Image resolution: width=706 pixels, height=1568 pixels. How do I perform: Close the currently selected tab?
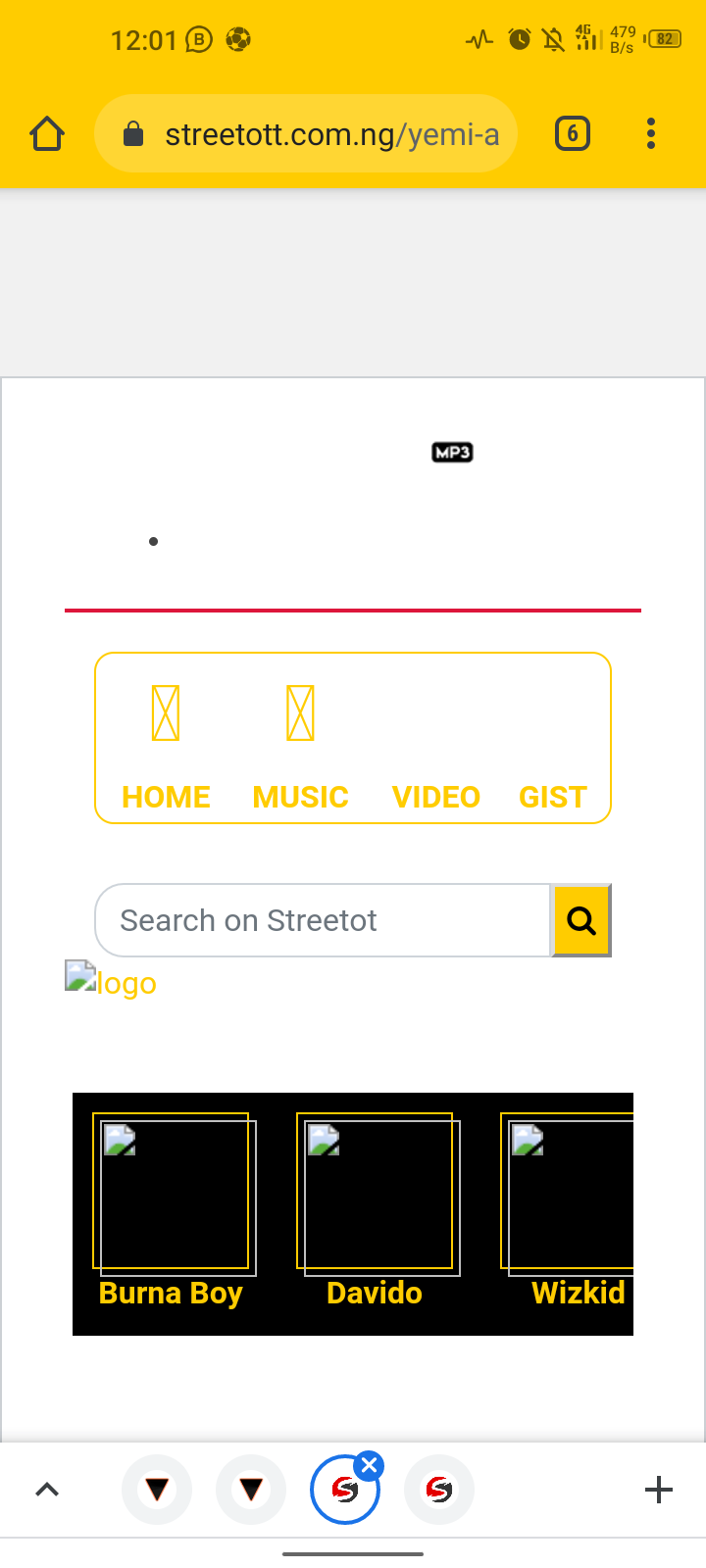click(369, 1466)
